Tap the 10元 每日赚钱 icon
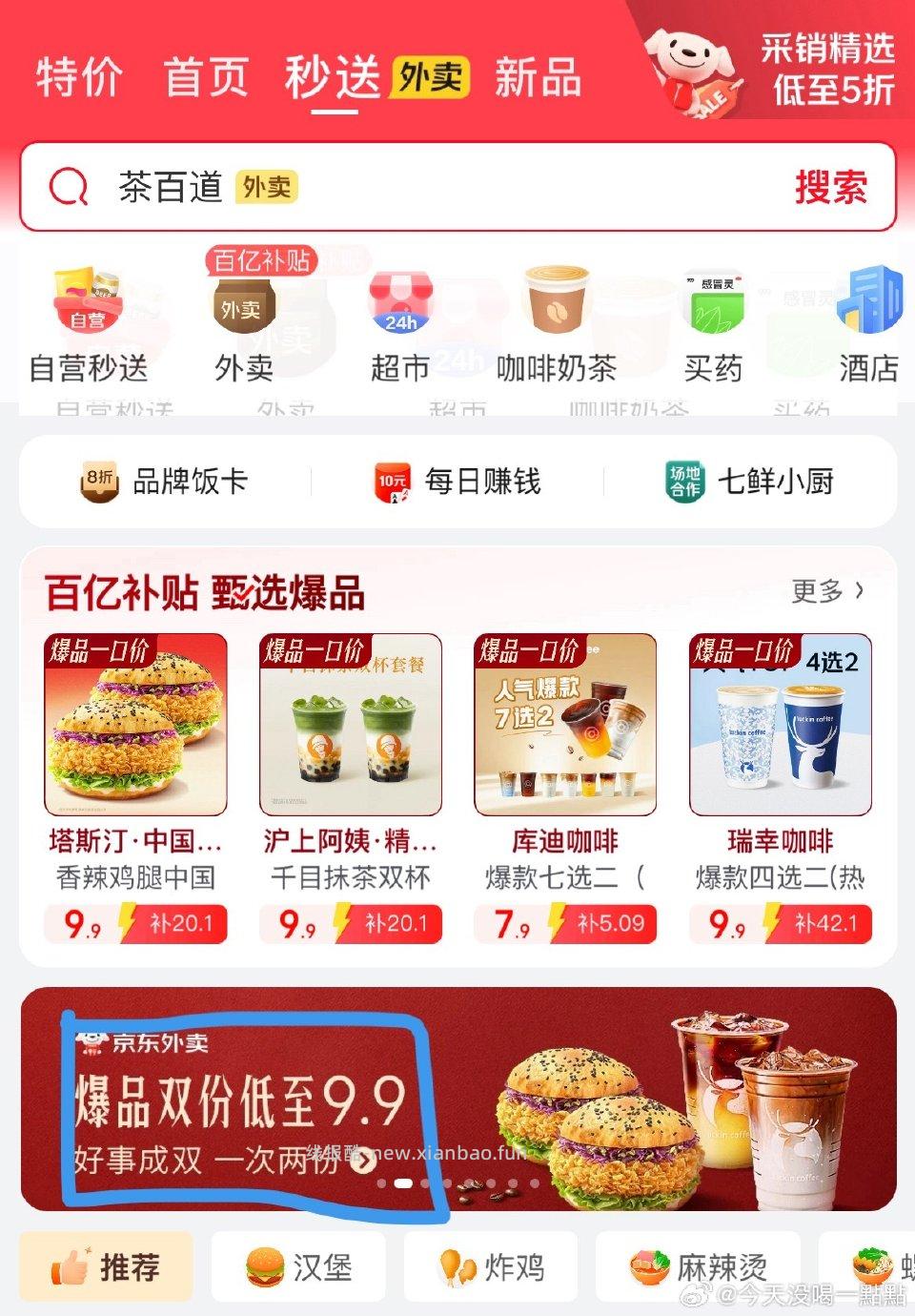This screenshot has height=1316, width=915. (x=393, y=483)
